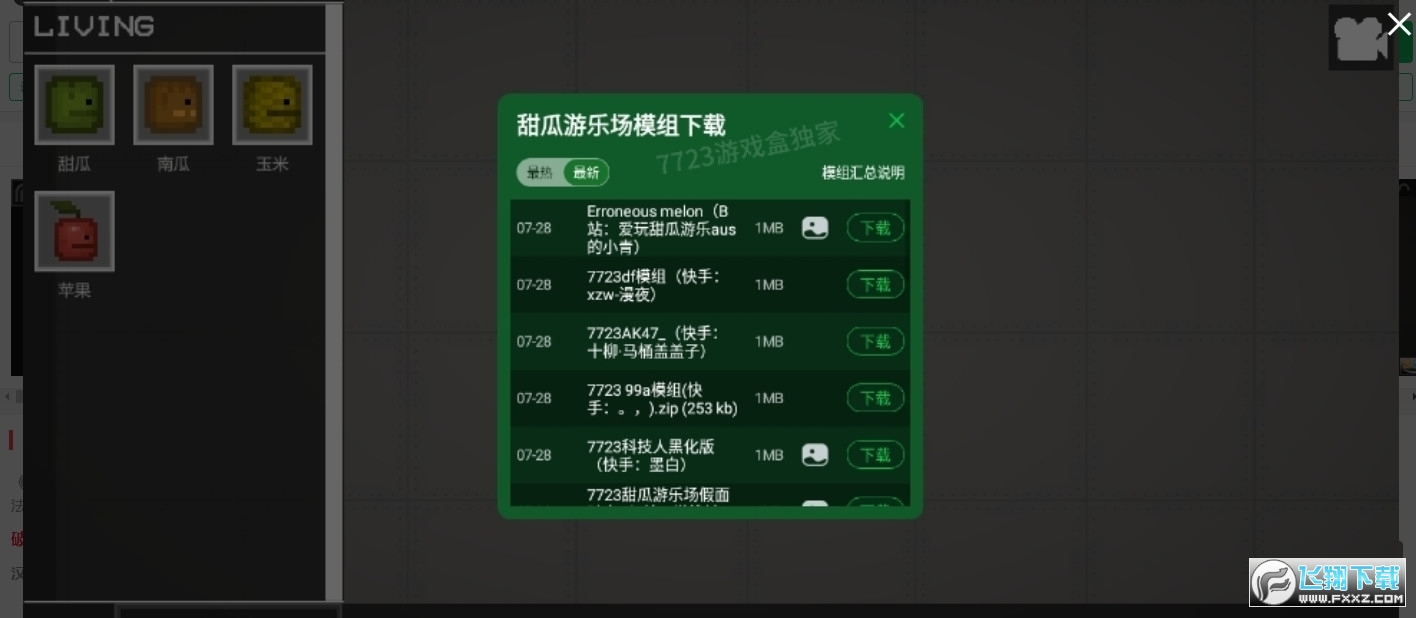Download the 7723科技人黑化版 mod
Image resolution: width=1416 pixels, height=618 pixels.
pos(875,455)
